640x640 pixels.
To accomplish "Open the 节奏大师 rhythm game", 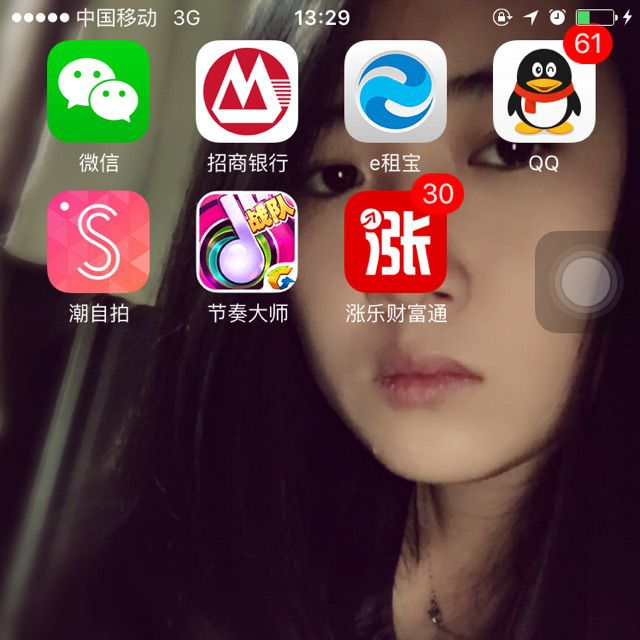I will click(x=247, y=242).
